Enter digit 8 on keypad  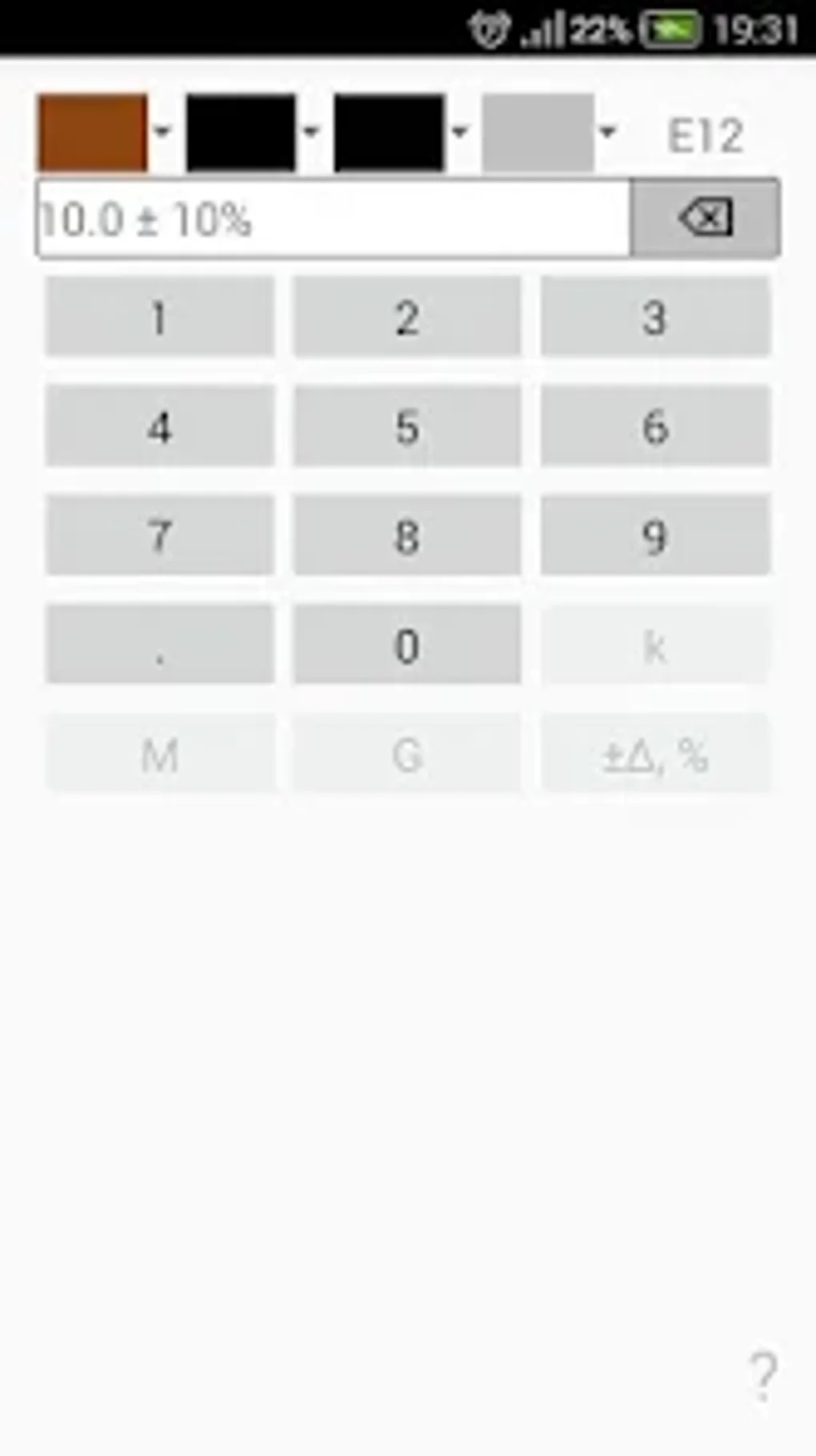coord(406,535)
